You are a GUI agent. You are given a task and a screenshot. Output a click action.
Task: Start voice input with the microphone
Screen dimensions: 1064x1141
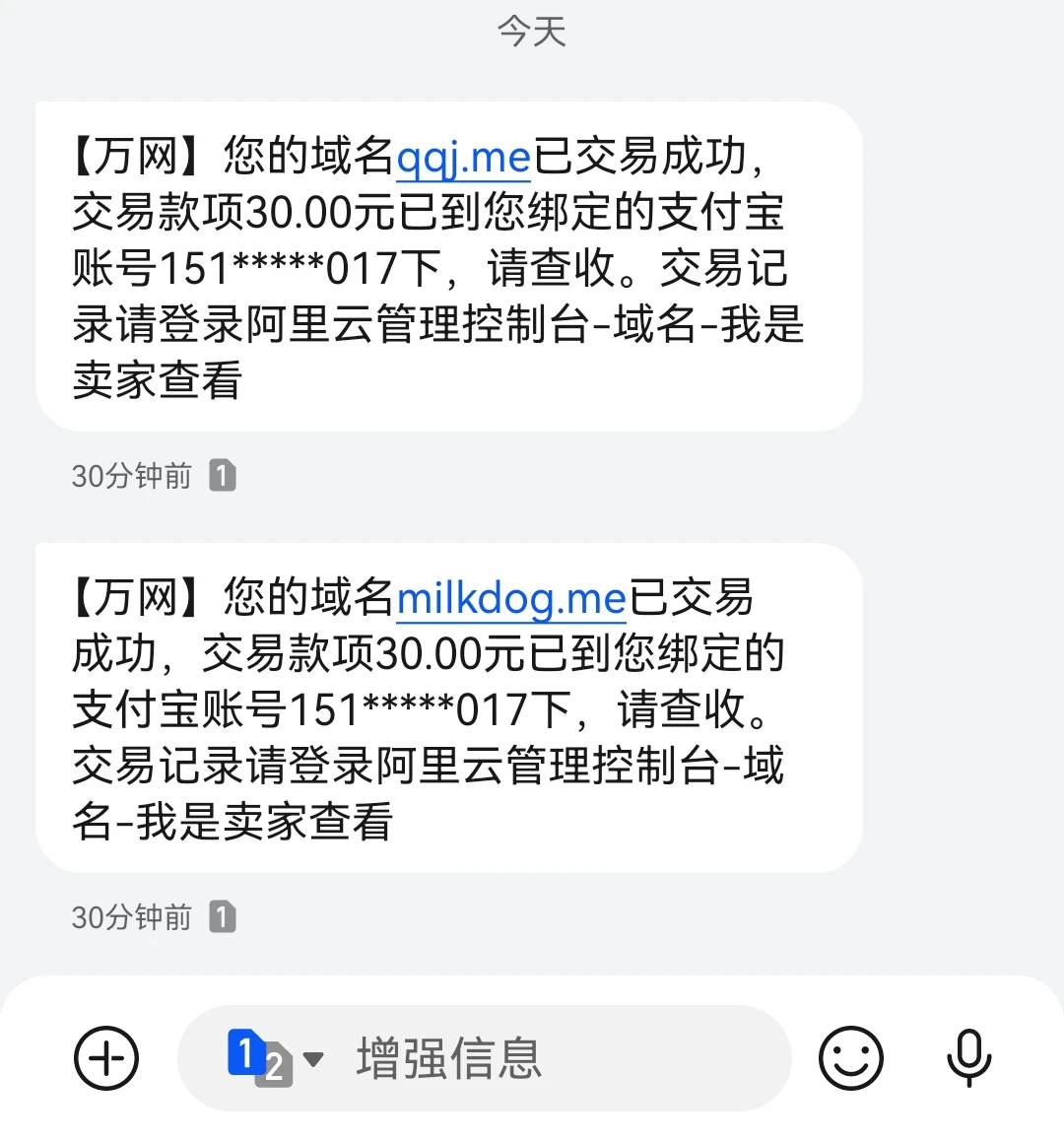click(x=968, y=1058)
